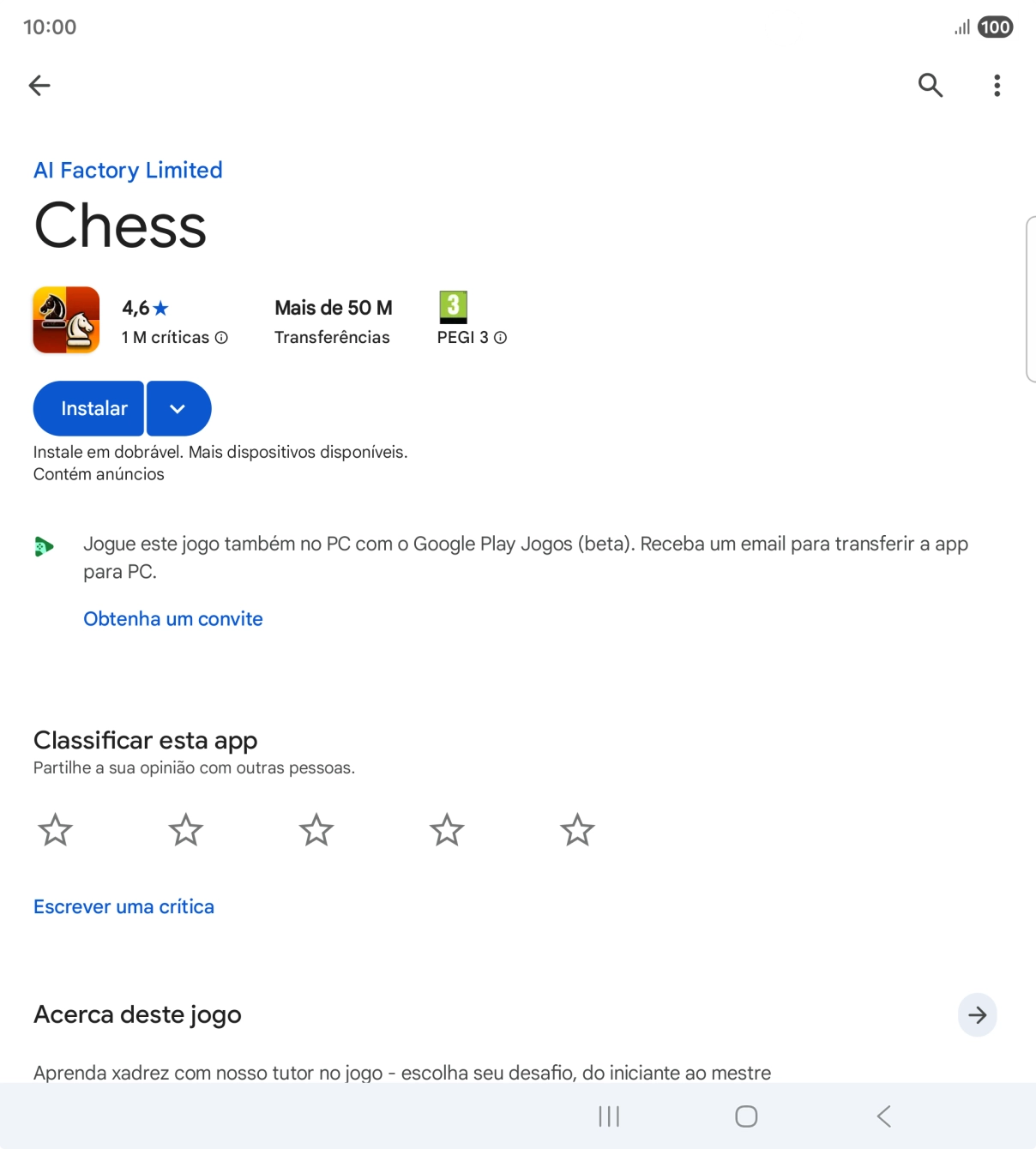
Task: Rate the app four stars
Action: coord(447,830)
